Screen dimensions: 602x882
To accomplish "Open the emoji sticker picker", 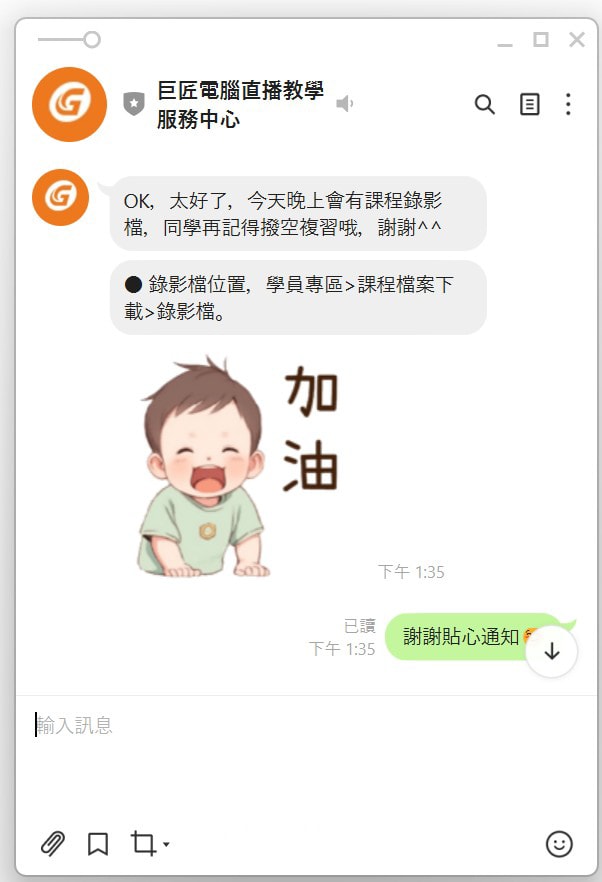I will [x=559, y=844].
